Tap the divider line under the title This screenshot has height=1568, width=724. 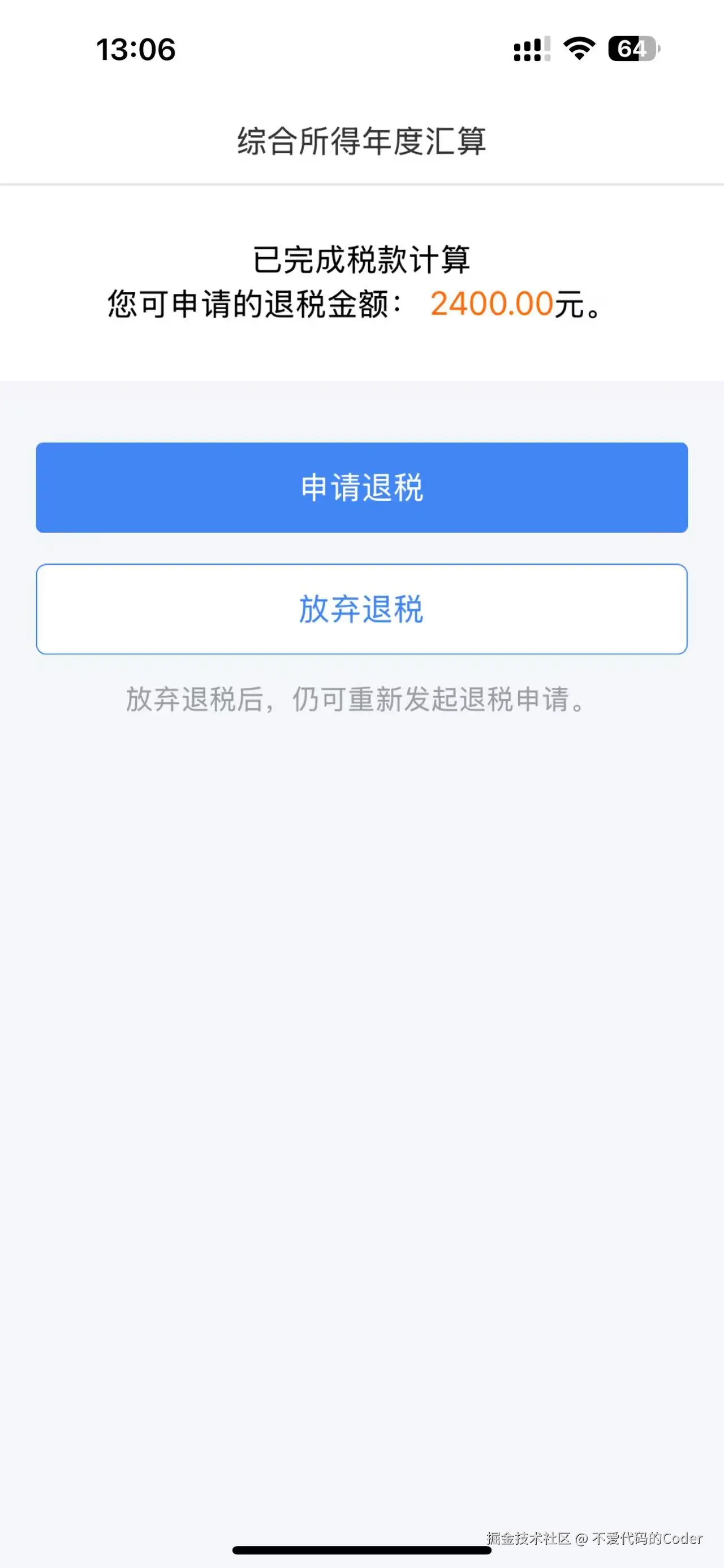coord(361,182)
